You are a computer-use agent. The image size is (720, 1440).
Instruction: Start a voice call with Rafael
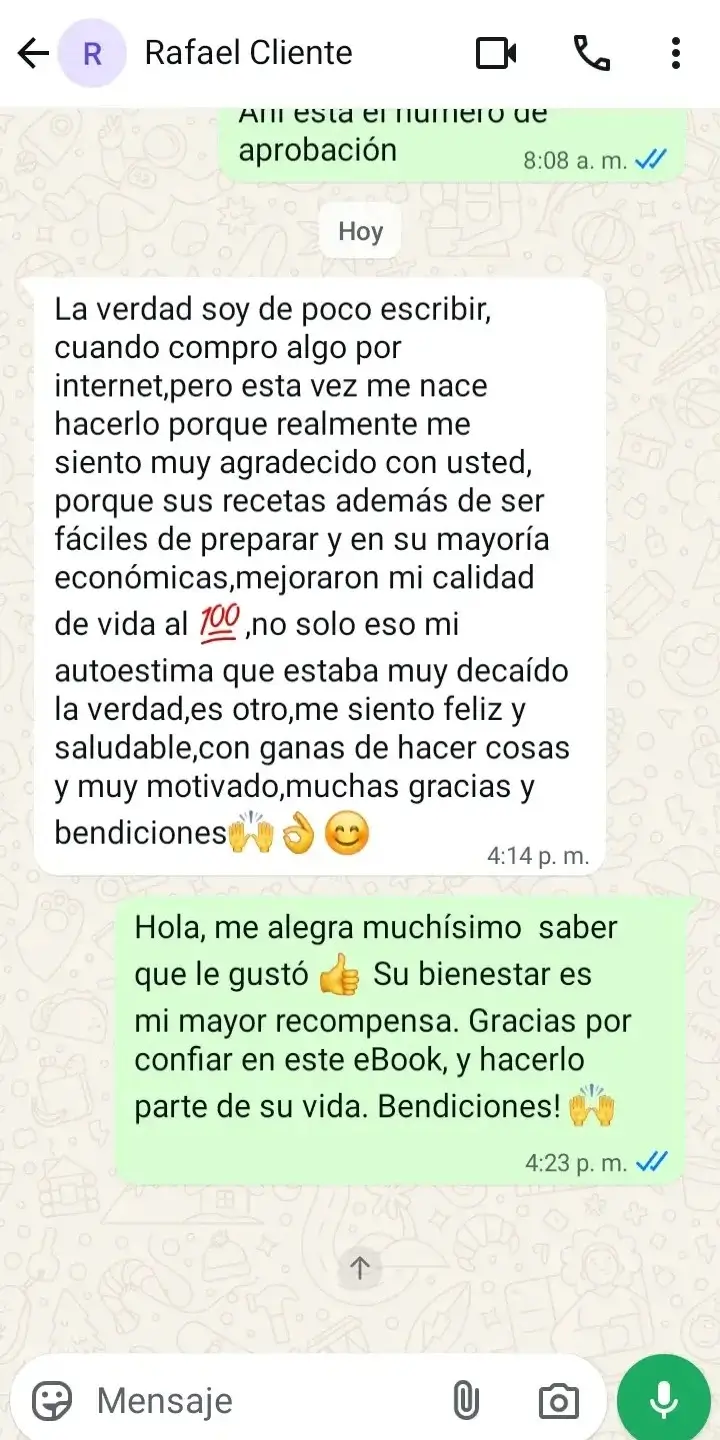[591, 53]
